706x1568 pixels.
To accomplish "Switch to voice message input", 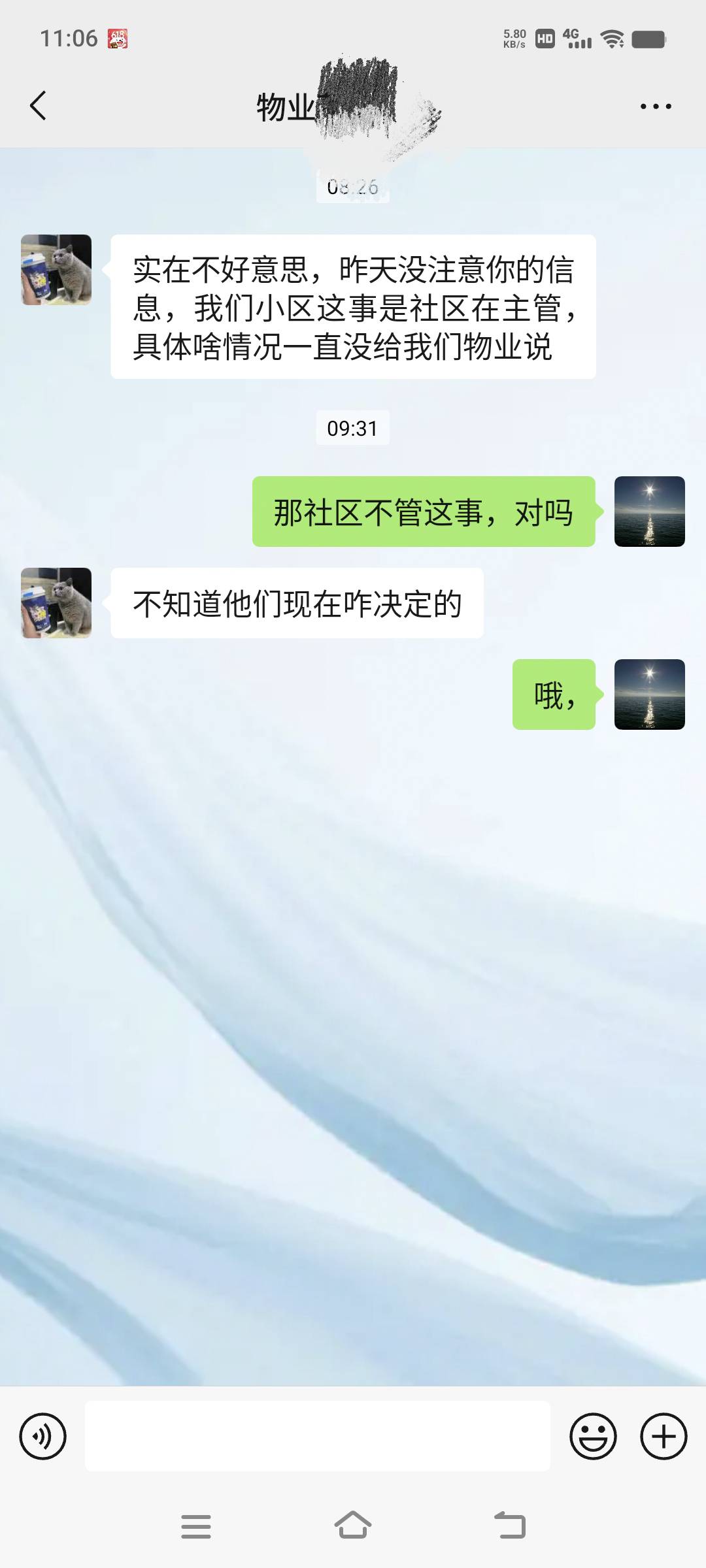I will [43, 1436].
